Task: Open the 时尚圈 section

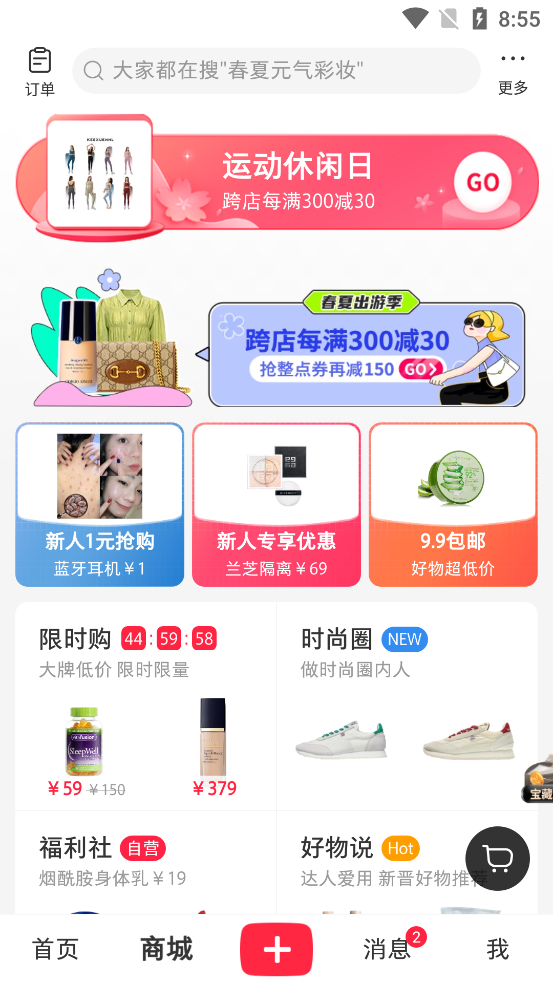Action: (407, 707)
